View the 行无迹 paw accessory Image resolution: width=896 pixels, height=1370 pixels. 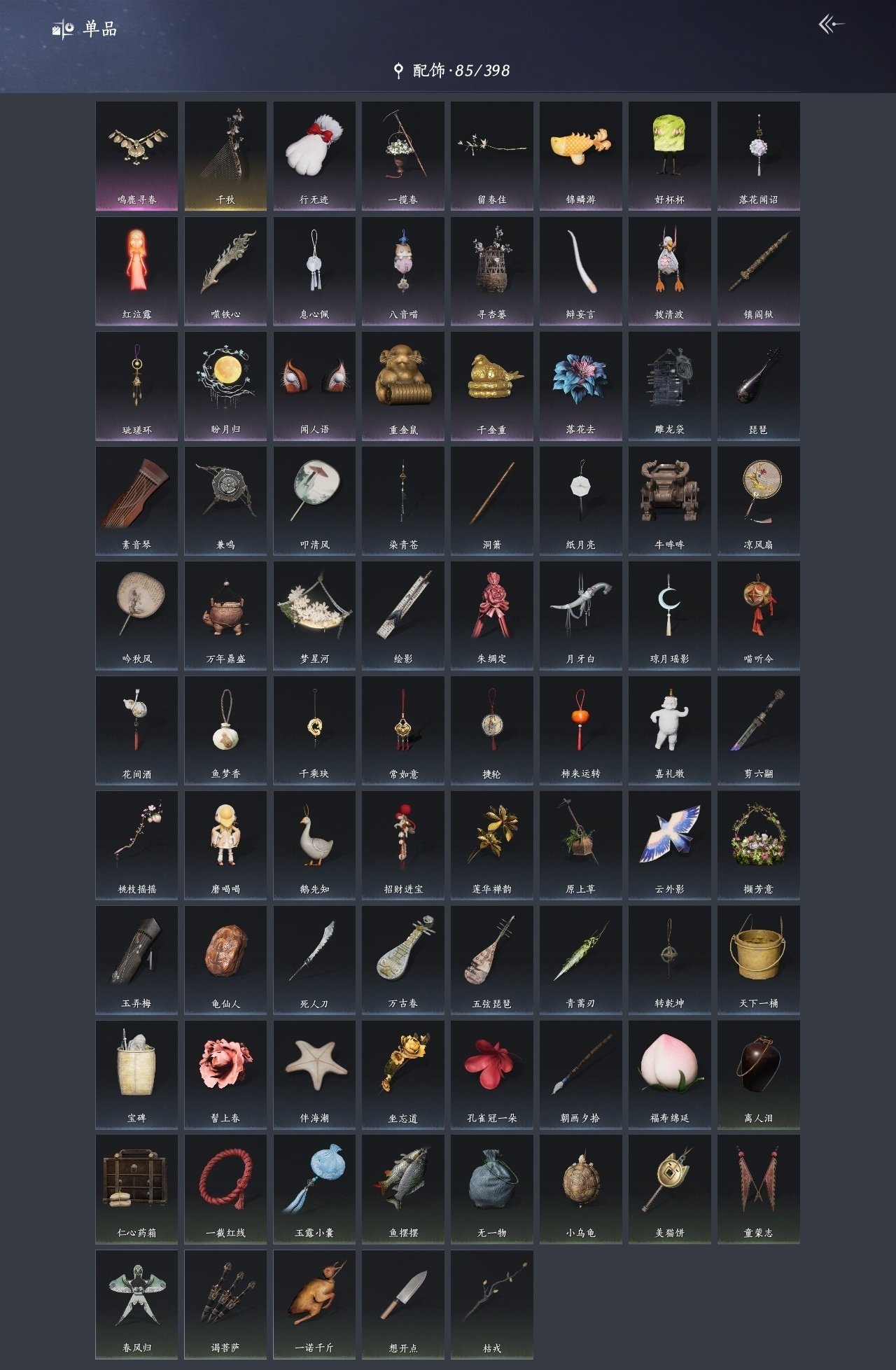[314, 155]
